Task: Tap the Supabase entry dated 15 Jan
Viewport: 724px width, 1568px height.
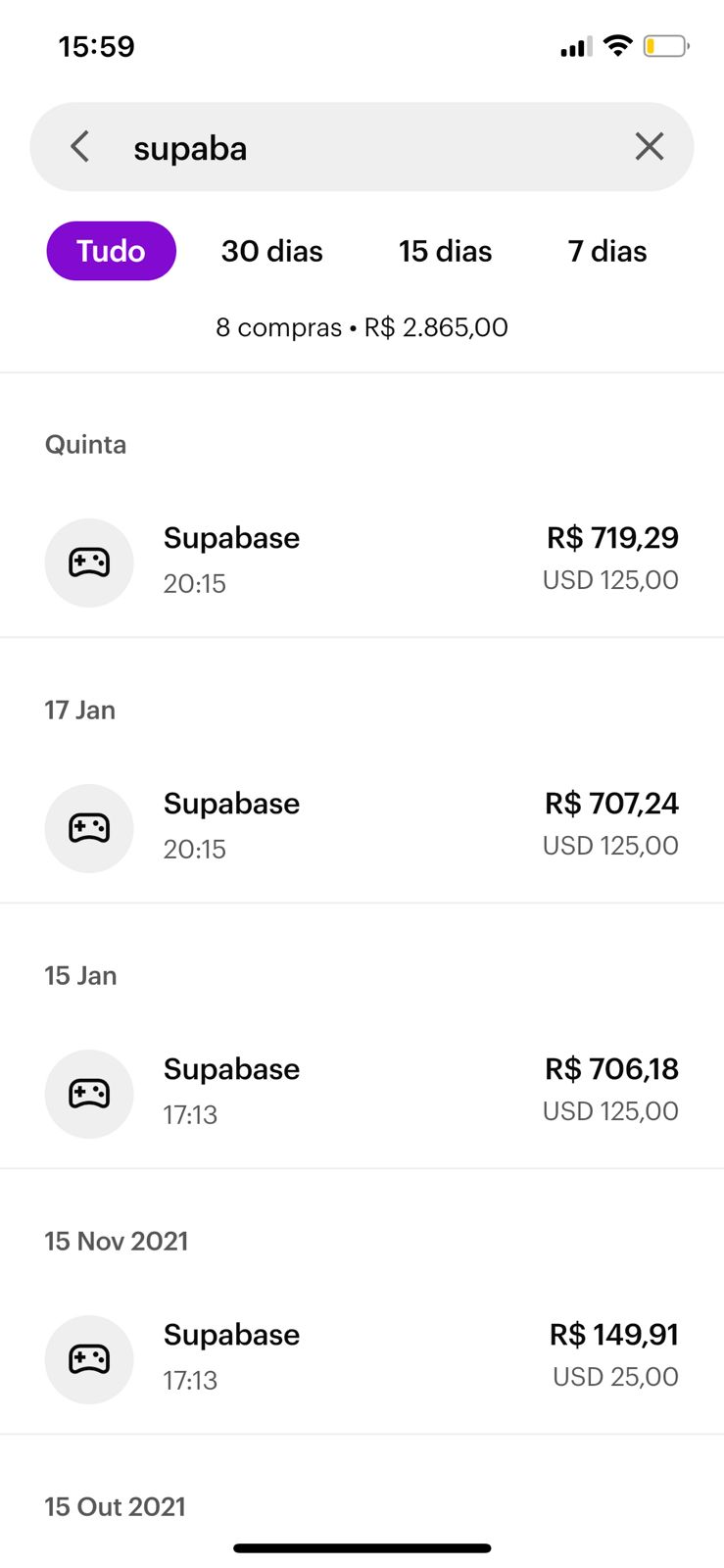Action: pos(362,1094)
